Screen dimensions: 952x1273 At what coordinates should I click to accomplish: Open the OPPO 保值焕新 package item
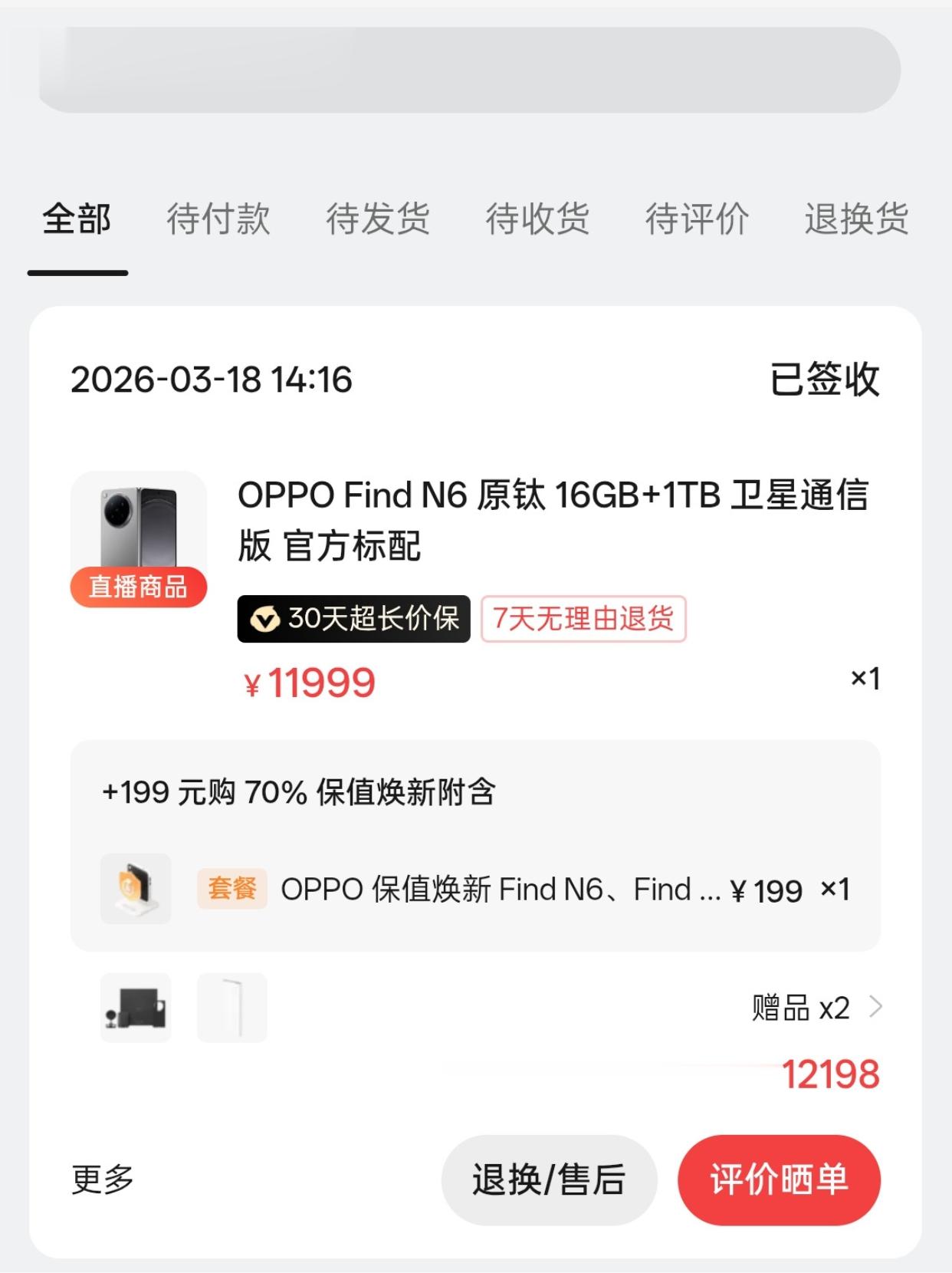tap(498, 890)
